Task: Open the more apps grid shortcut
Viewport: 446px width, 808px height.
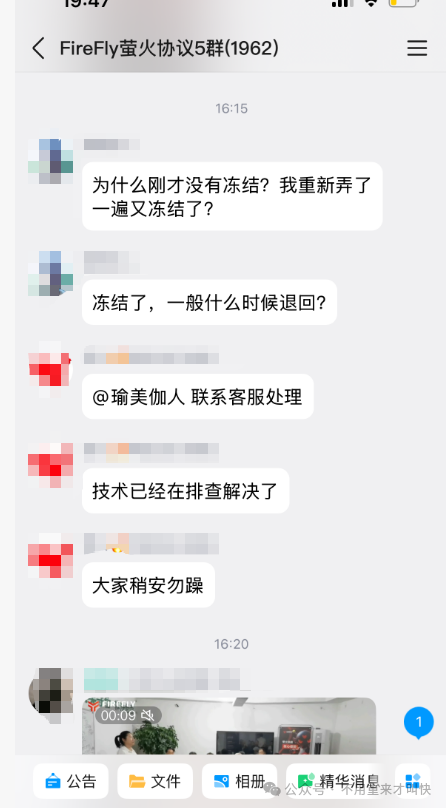Action: 413,781
